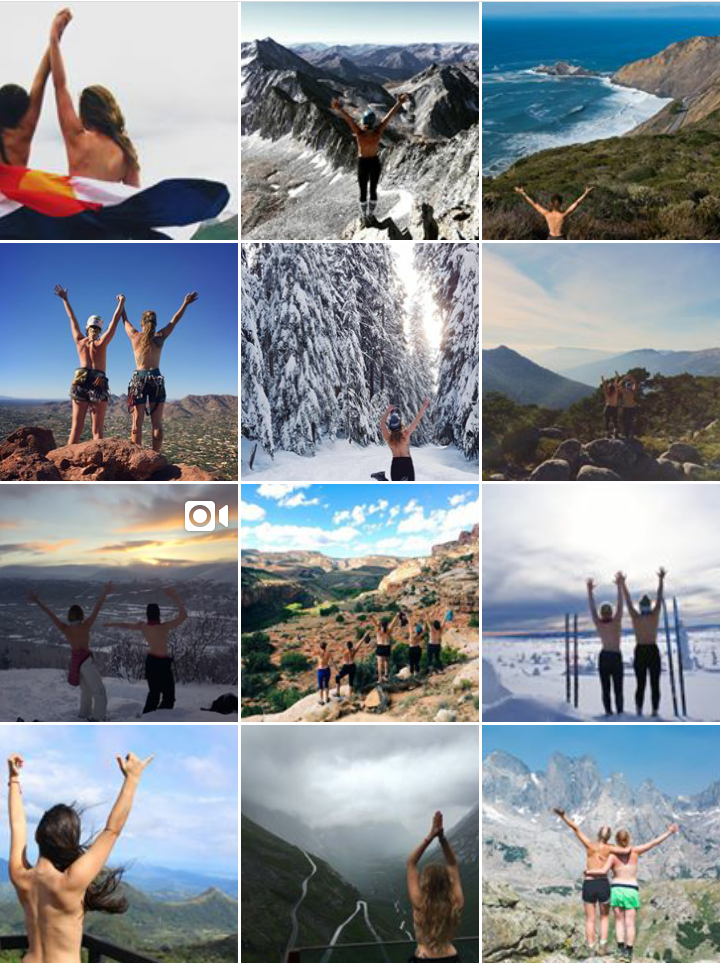Image resolution: width=720 pixels, height=963 pixels.
Task: Open the photo of dark-haired woman making shaka signs
Action: [118, 843]
